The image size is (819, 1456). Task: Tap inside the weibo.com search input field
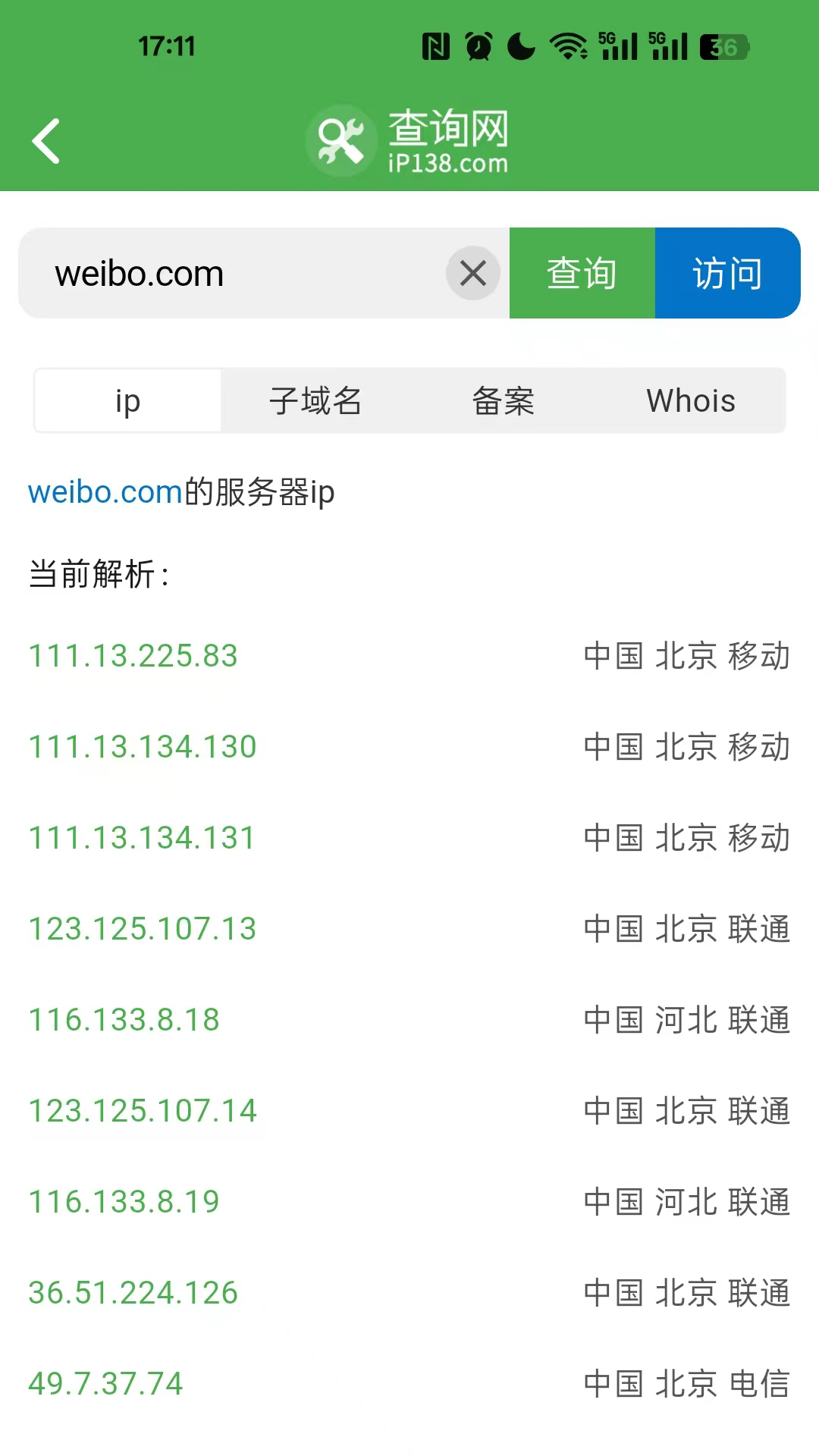[227, 273]
